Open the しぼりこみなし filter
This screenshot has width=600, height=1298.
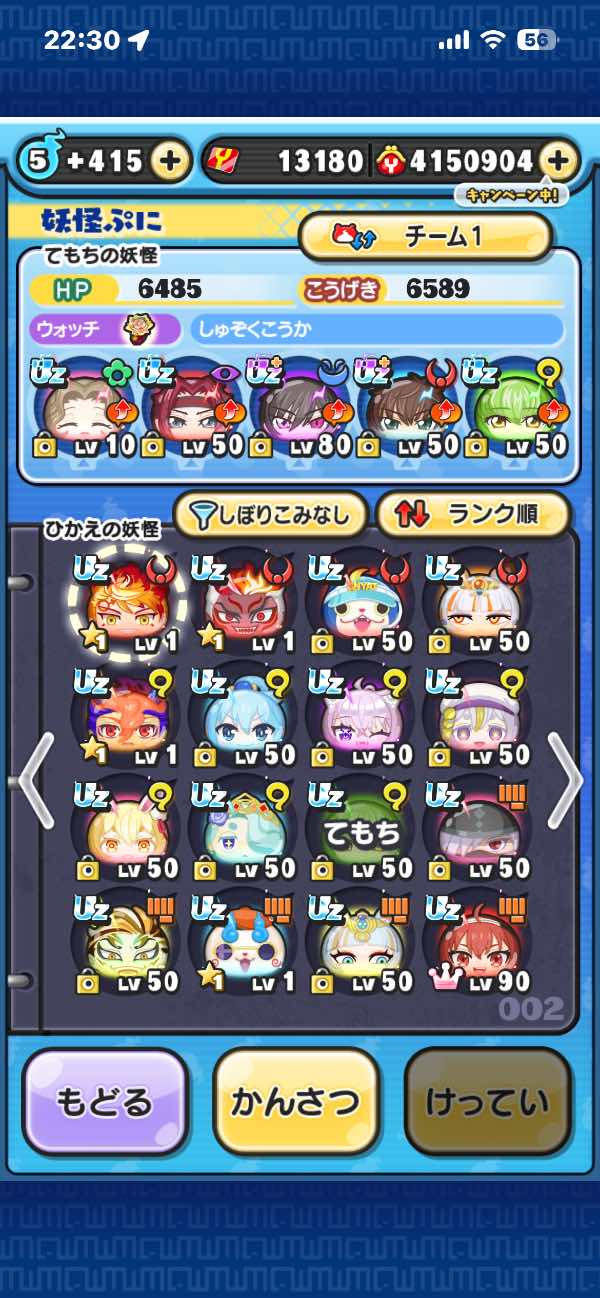pyautogui.click(x=272, y=515)
